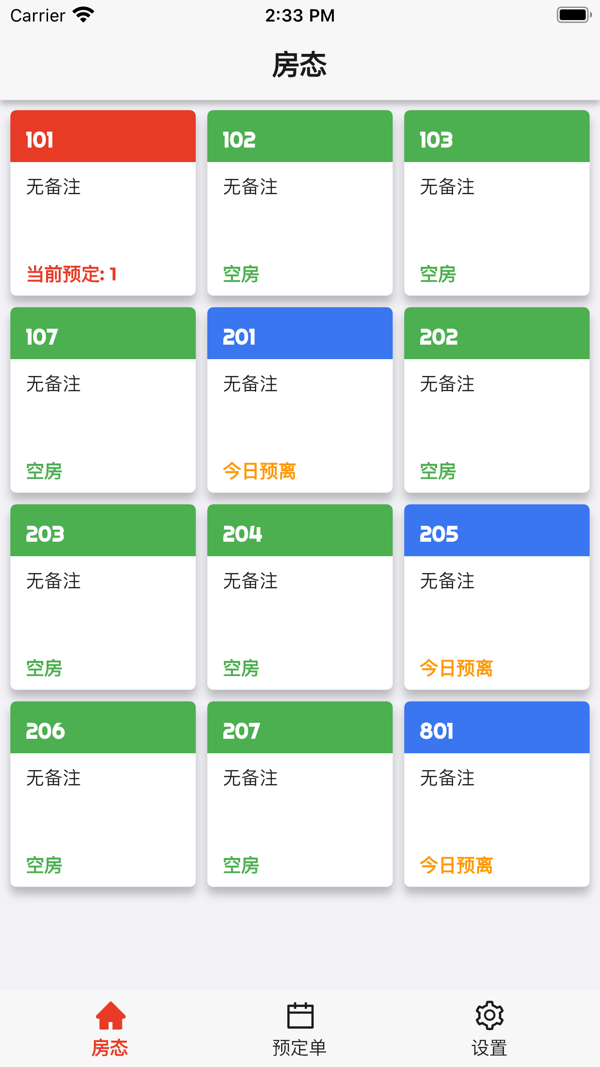Open the 设置 tab
The width and height of the screenshot is (600, 1067).
[x=489, y=1029]
